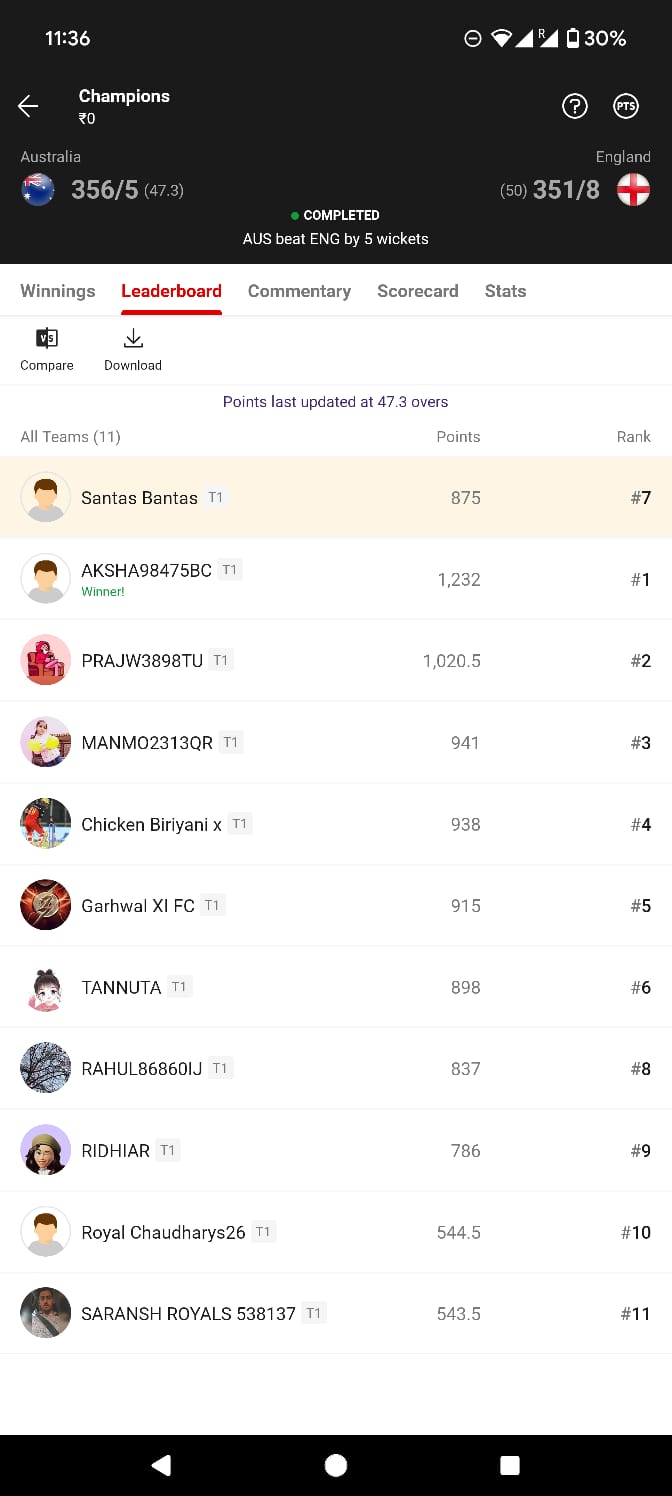672x1496 pixels.
Task: Go back using the top arrow
Action: click(28, 106)
